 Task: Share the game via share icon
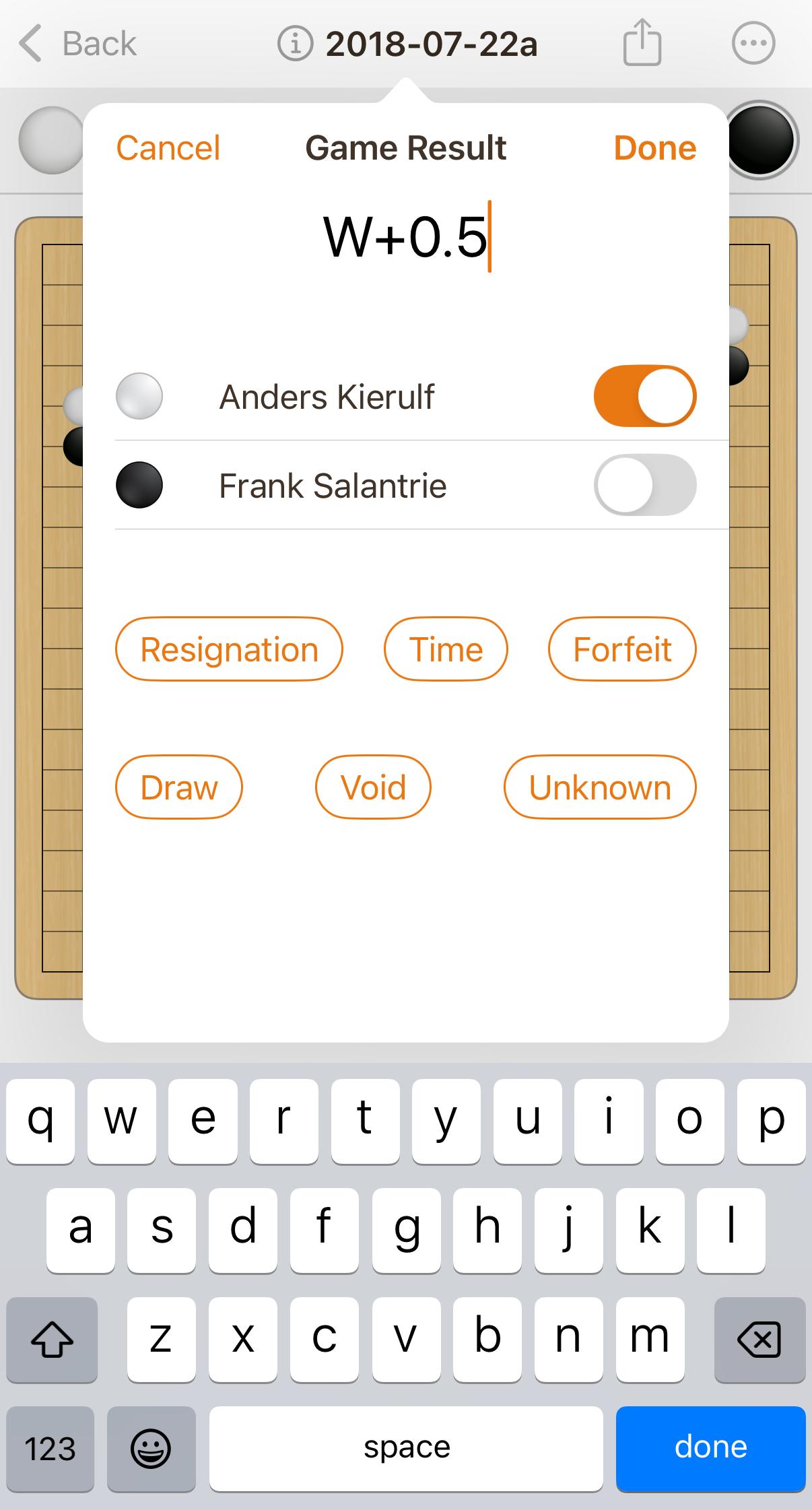642,43
